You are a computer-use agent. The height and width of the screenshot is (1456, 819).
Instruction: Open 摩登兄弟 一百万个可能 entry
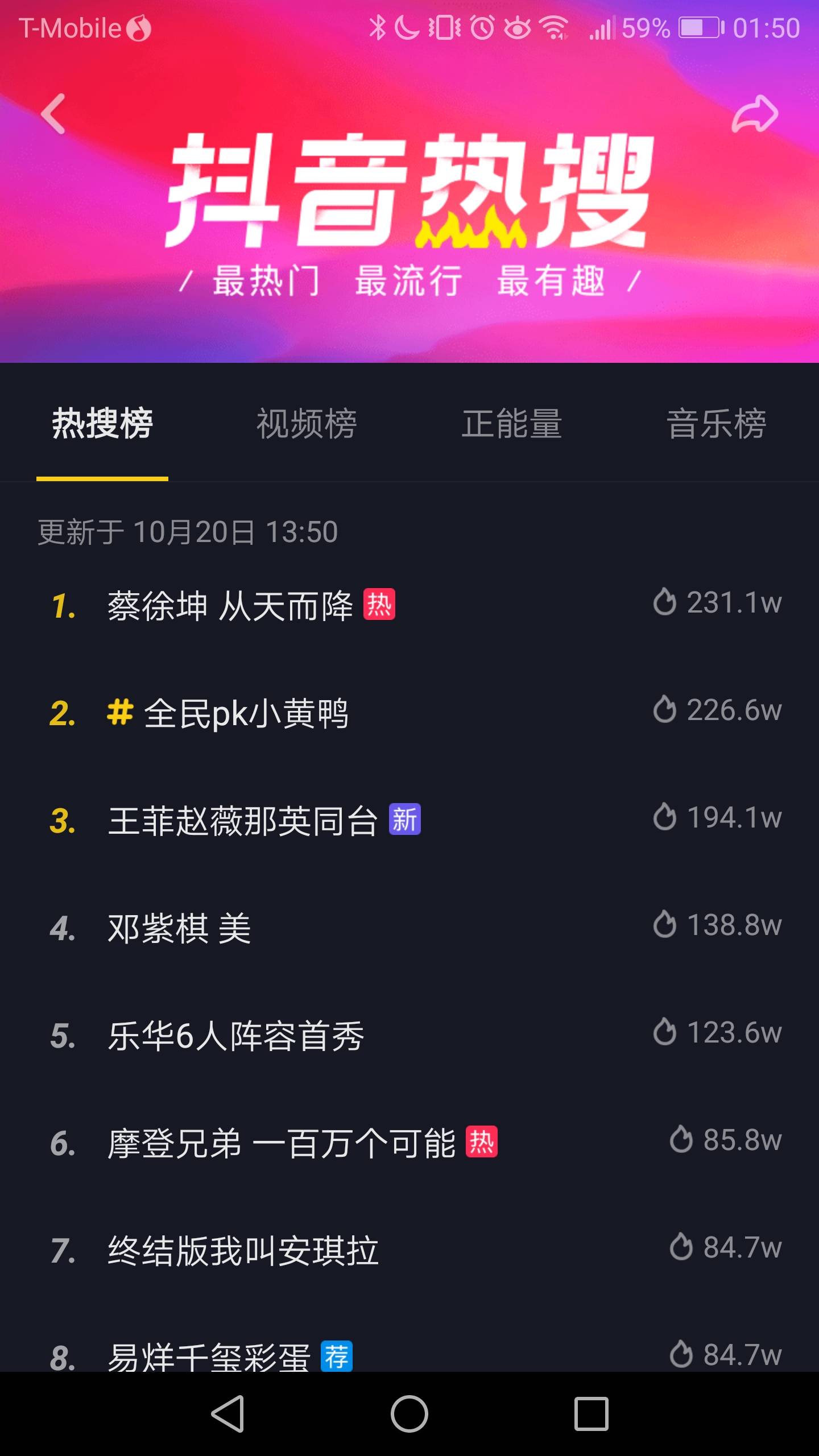282,1143
